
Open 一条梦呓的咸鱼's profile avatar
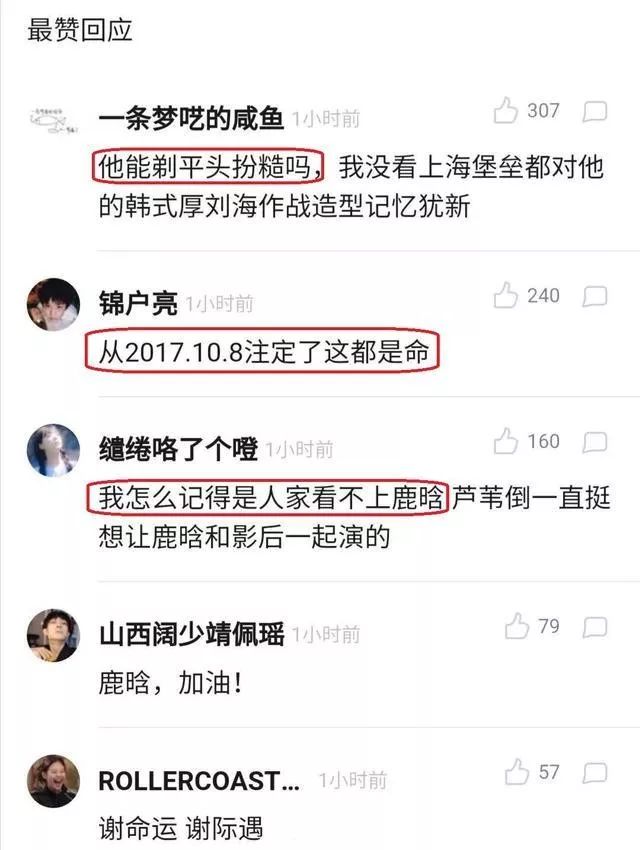click(x=52, y=120)
